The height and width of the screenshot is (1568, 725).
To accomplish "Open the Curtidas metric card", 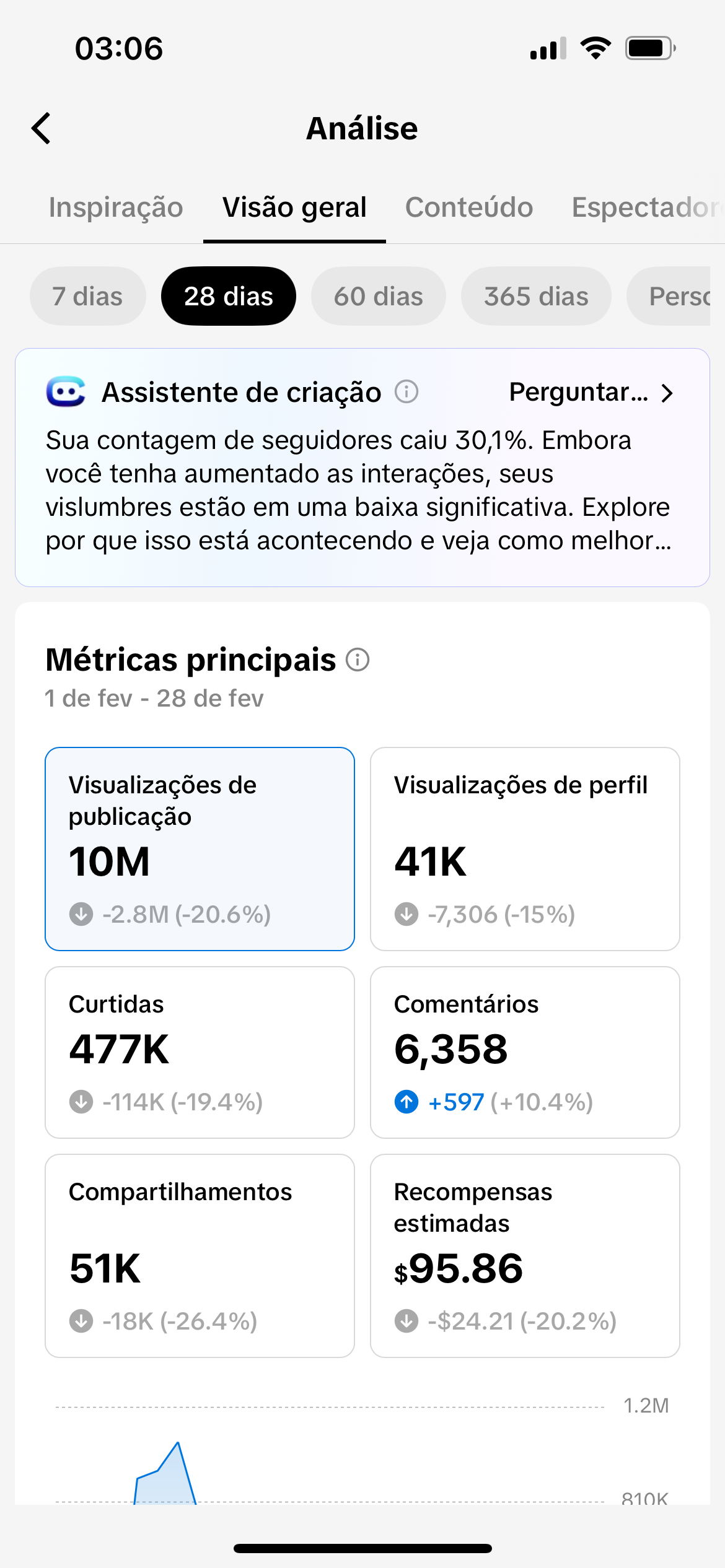I will click(x=200, y=1052).
